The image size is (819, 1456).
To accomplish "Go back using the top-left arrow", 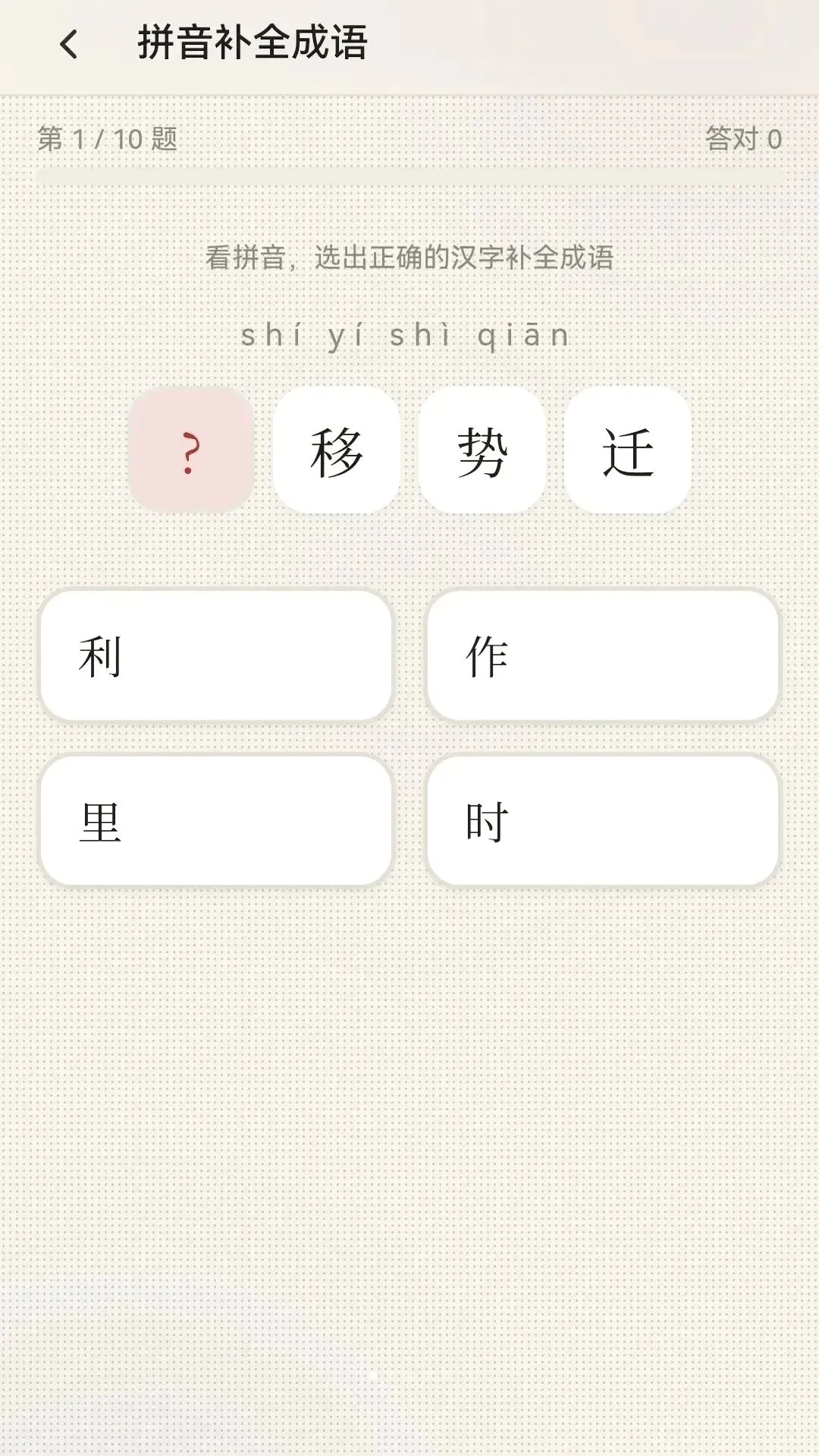I will [69, 44].
